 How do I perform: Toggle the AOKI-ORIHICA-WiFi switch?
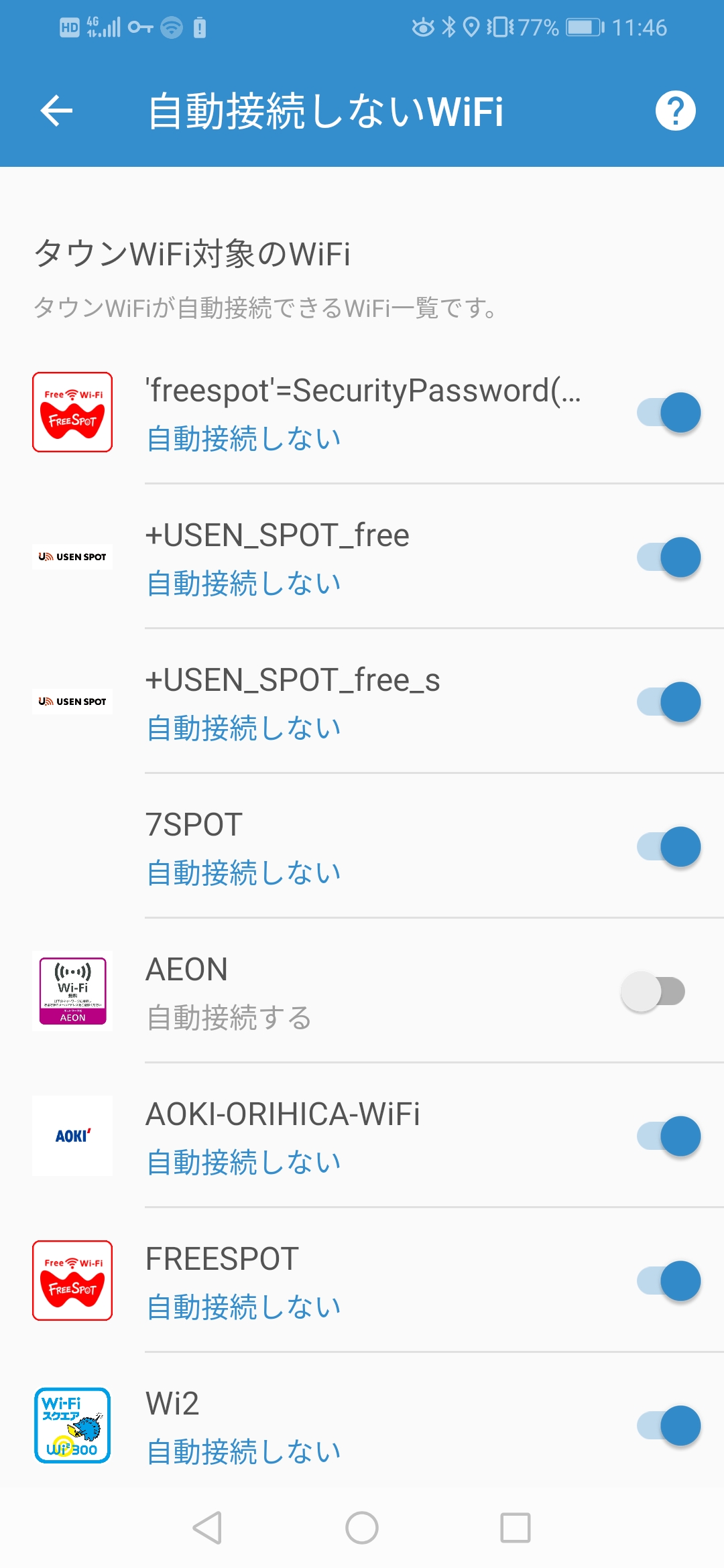(x=668, y=1136)
